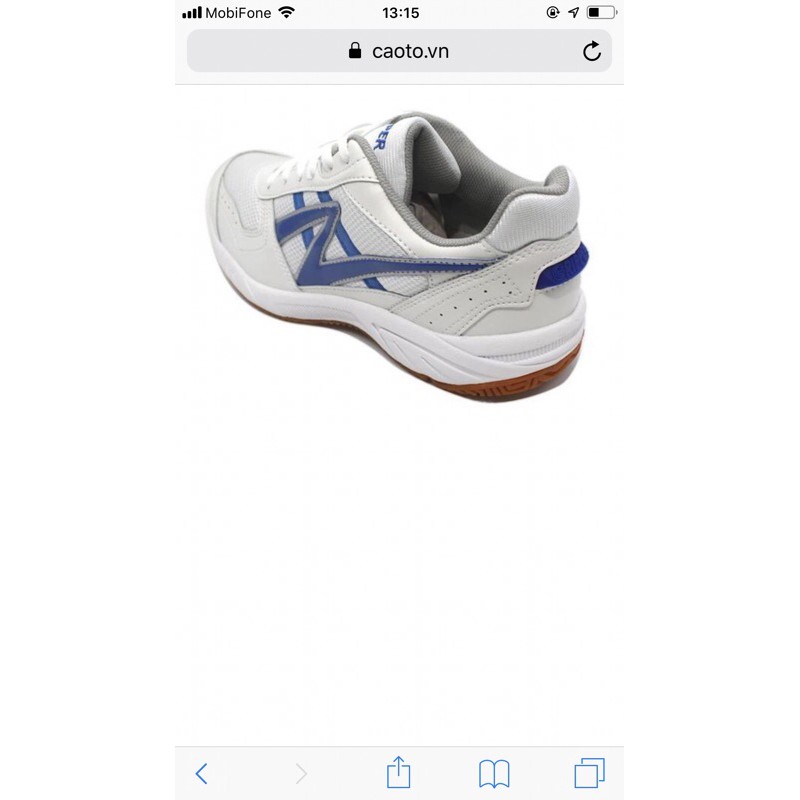Open the share sheet
Screen dimensions: 800x800
pyautogui.click(x=398, y=772)
